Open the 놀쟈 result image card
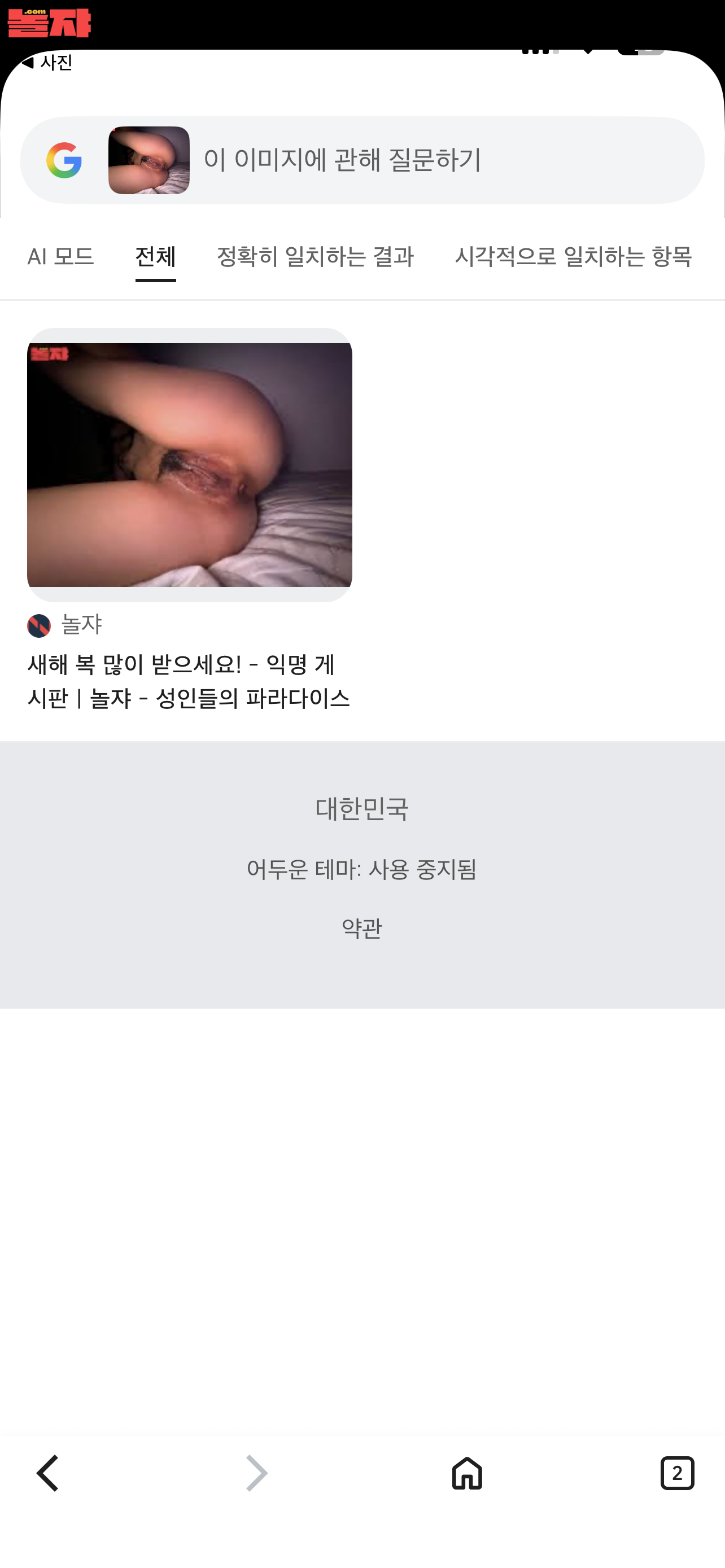Viewport: 725px width, 1568px height. pyautogui.click(x=189, y=465)
